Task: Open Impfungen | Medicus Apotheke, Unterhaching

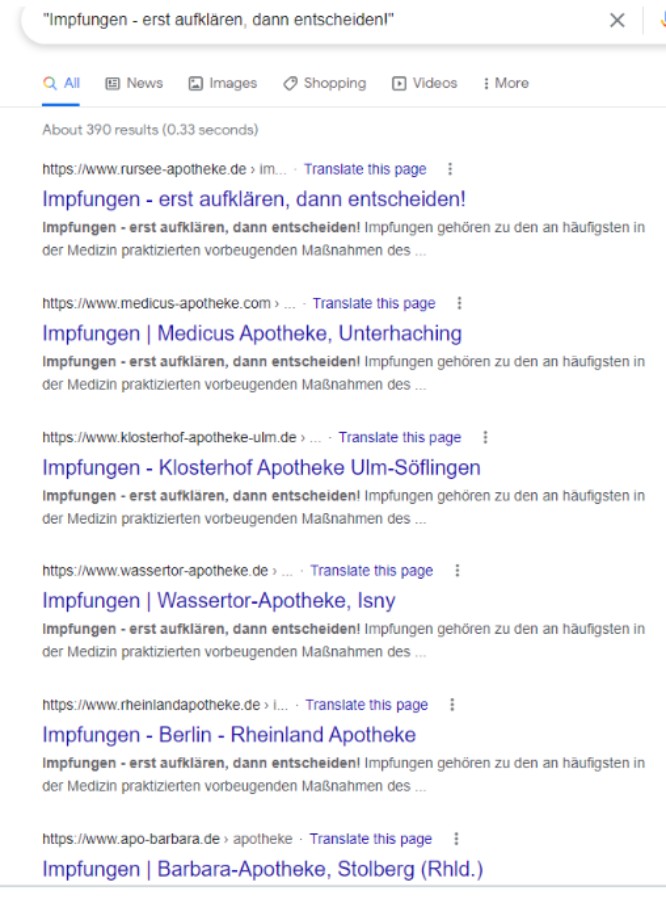Action: (251, 333)
